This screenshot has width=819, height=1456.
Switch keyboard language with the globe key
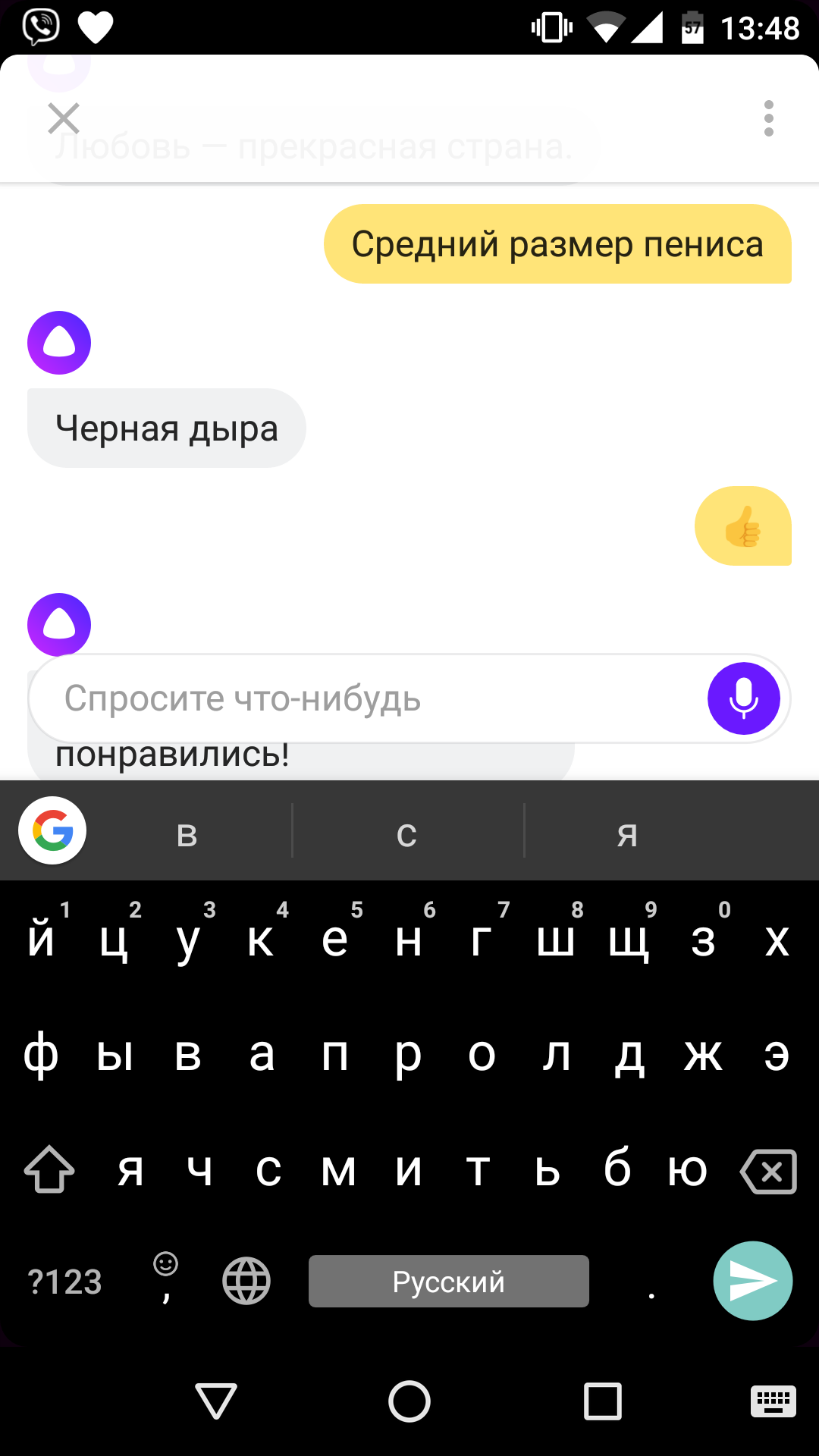pyautogui.click(x=246, y=1281)
